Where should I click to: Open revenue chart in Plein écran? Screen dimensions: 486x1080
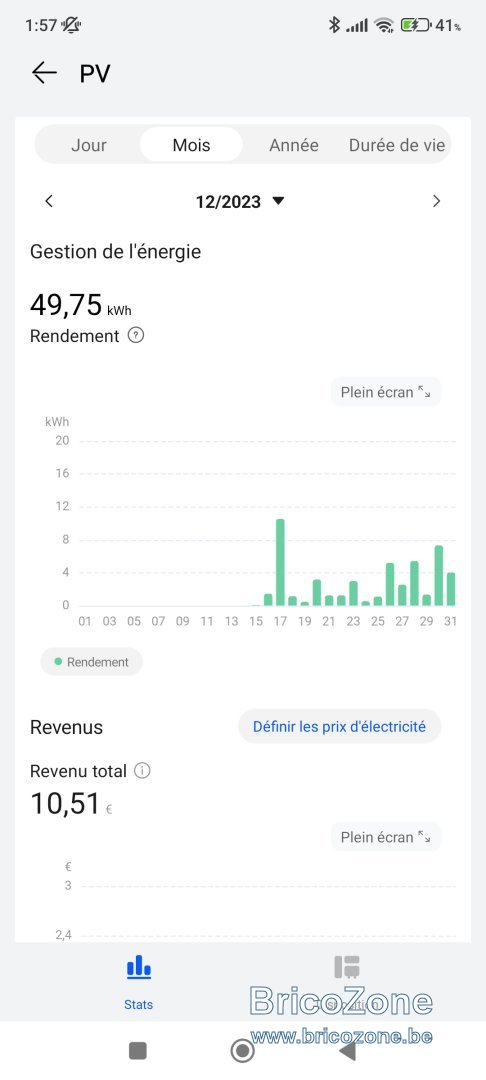click(x=385, y=837)
